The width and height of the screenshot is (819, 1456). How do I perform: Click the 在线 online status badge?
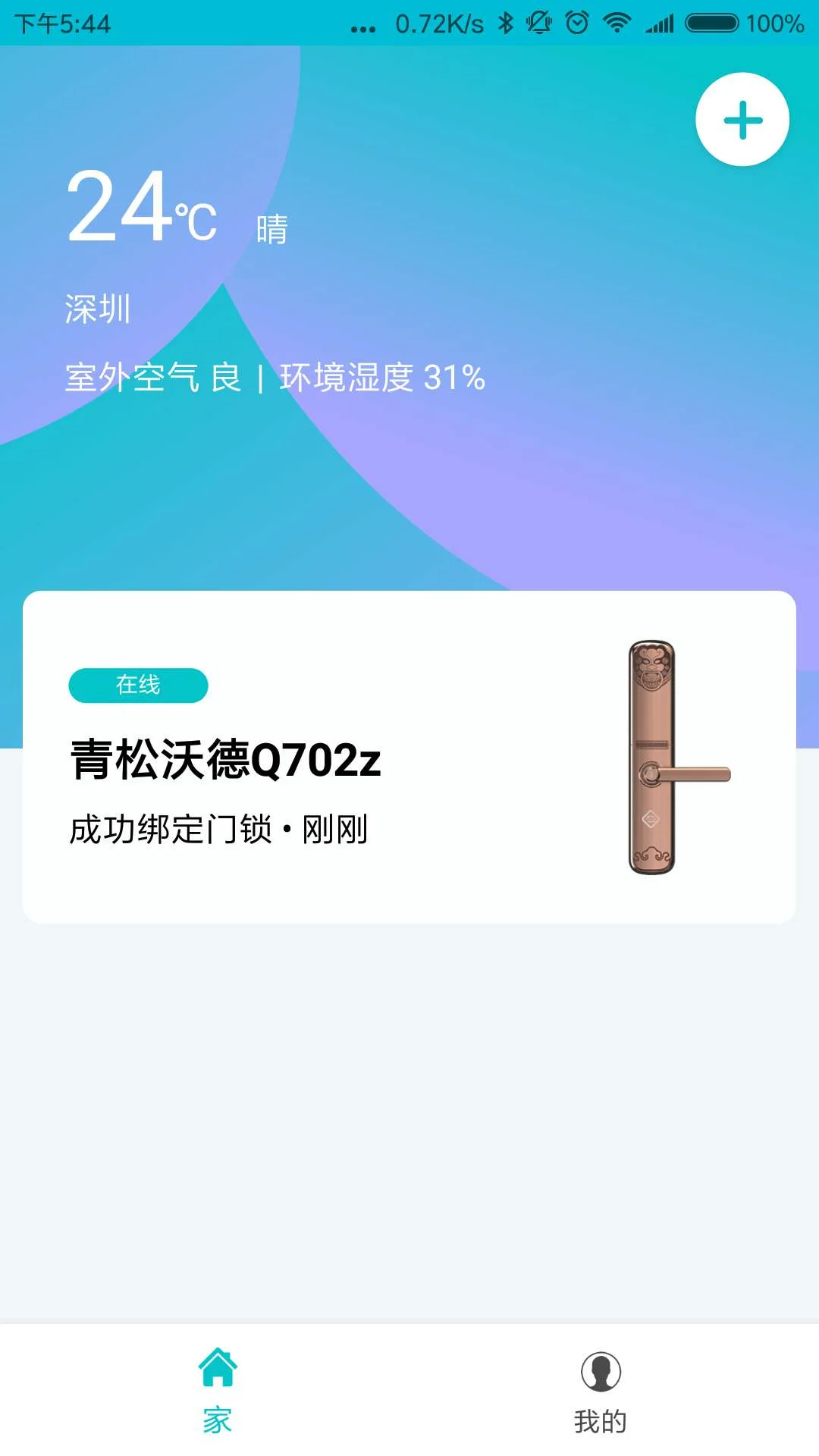point(138,685)
